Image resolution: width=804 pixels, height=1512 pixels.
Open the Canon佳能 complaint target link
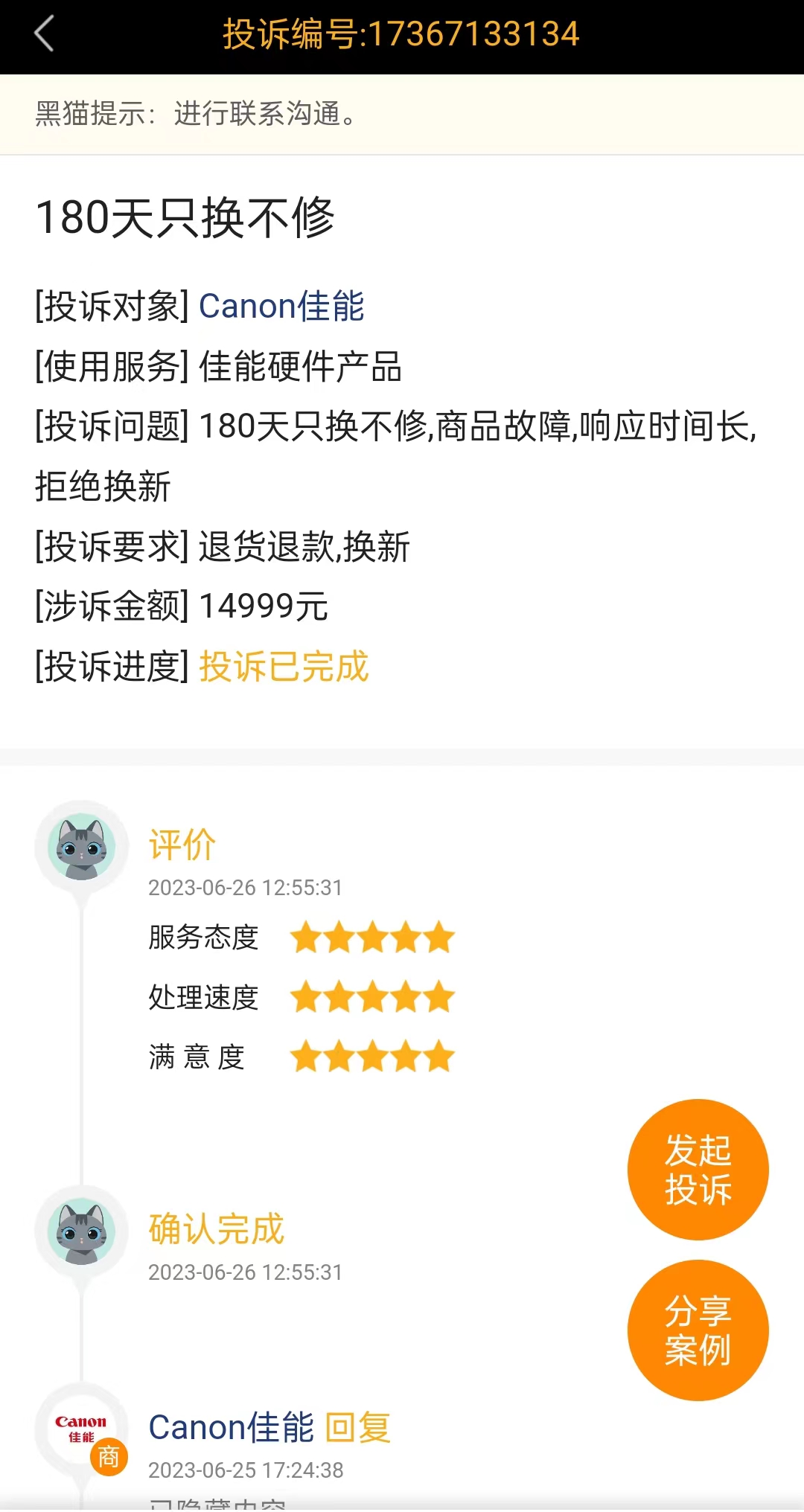coord(281,307)
